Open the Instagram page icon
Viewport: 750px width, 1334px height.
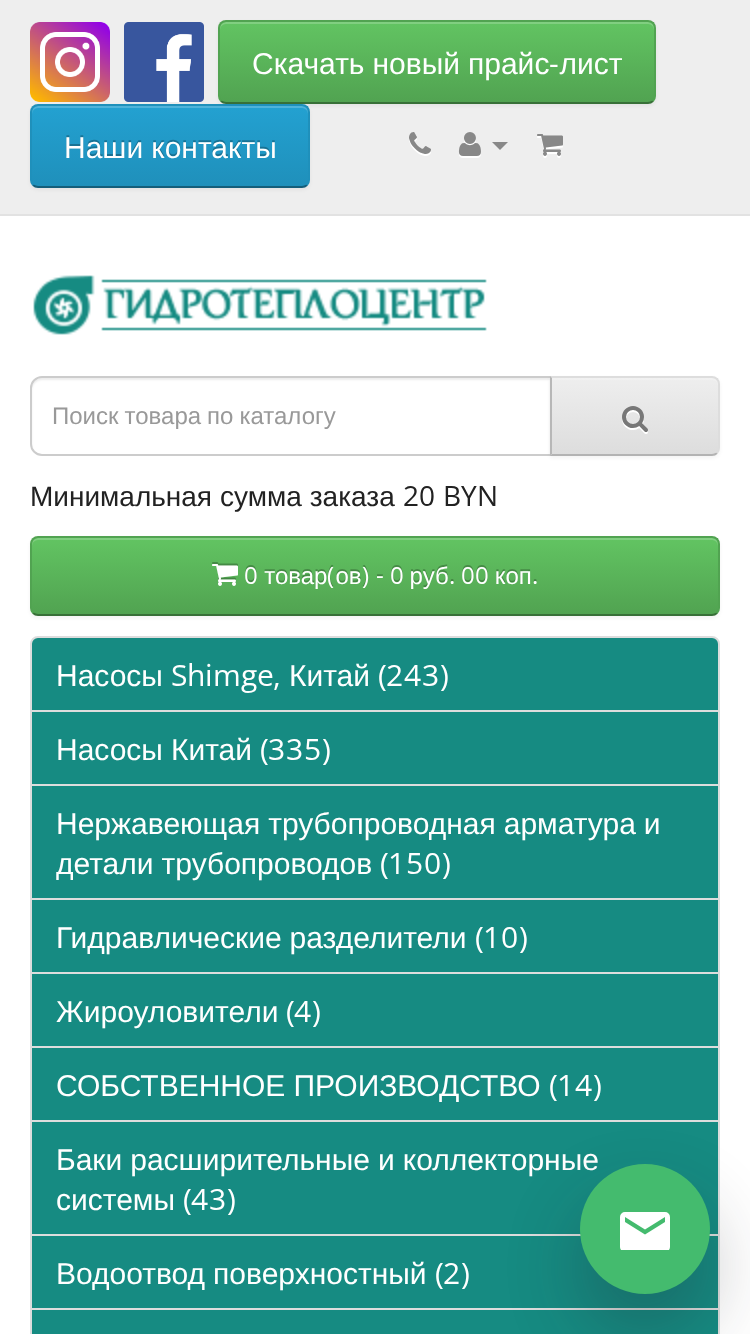(x=70, y=62)
